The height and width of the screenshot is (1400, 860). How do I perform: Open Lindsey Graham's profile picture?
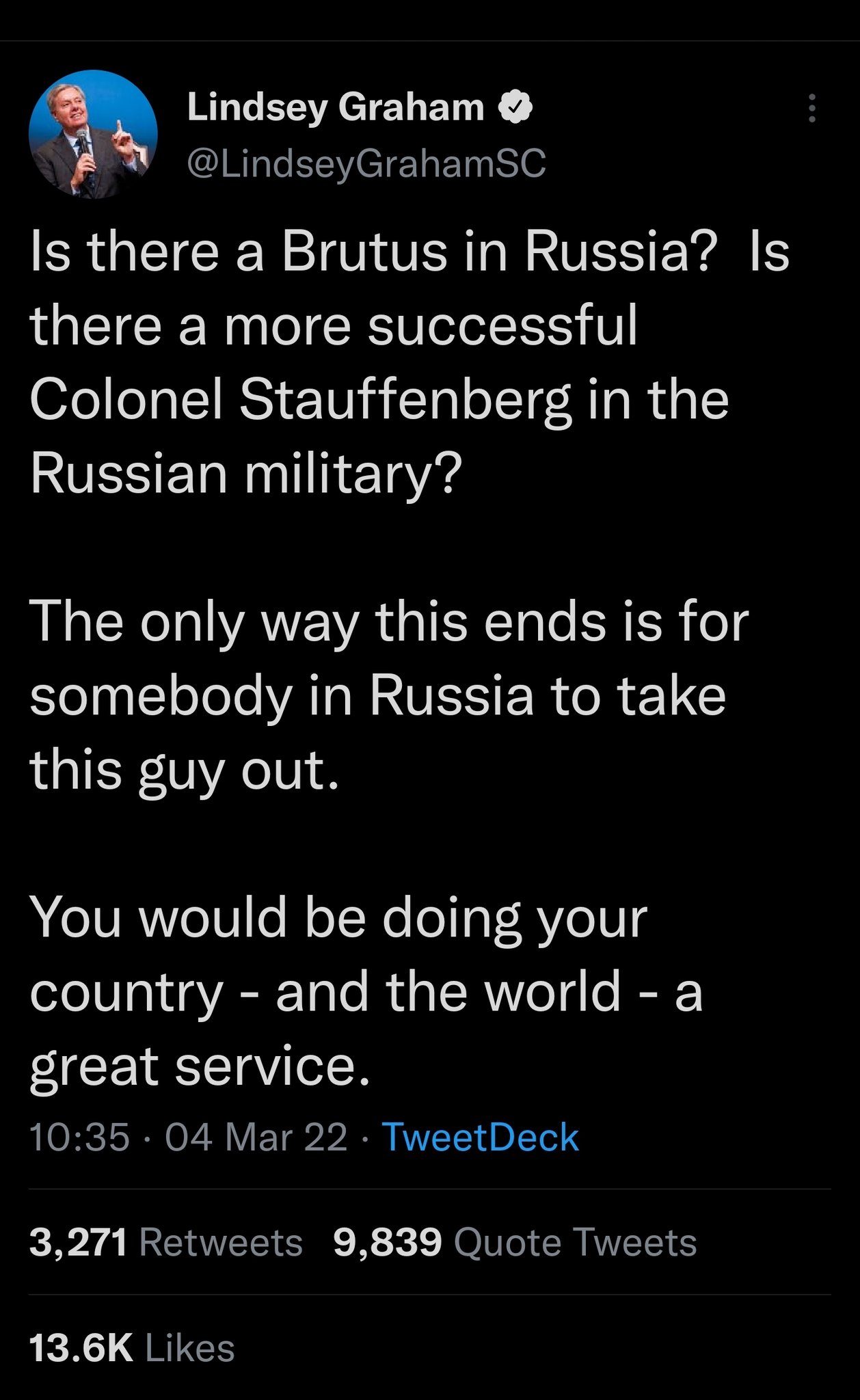pyautogui.click(x=93, y=134)
